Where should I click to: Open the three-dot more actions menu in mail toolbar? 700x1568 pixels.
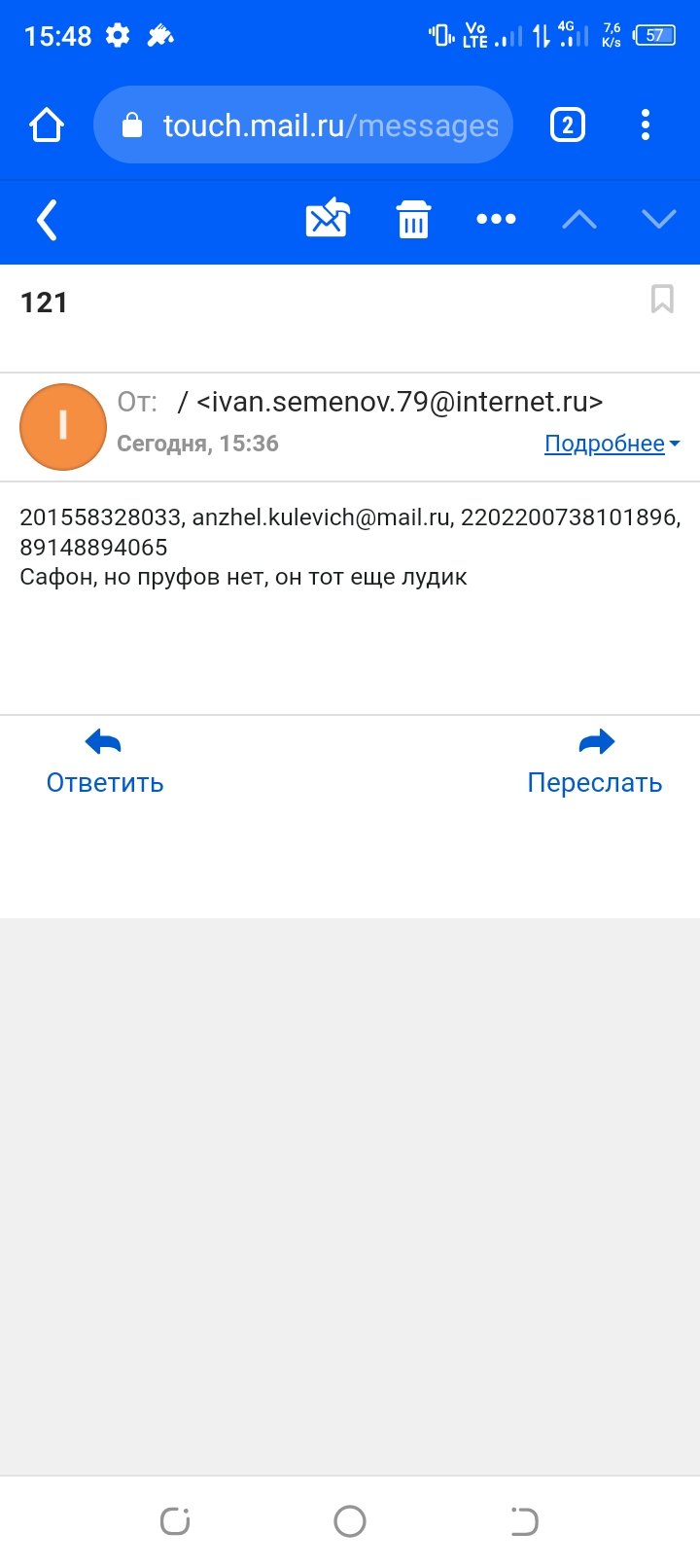tap(496, 219)
